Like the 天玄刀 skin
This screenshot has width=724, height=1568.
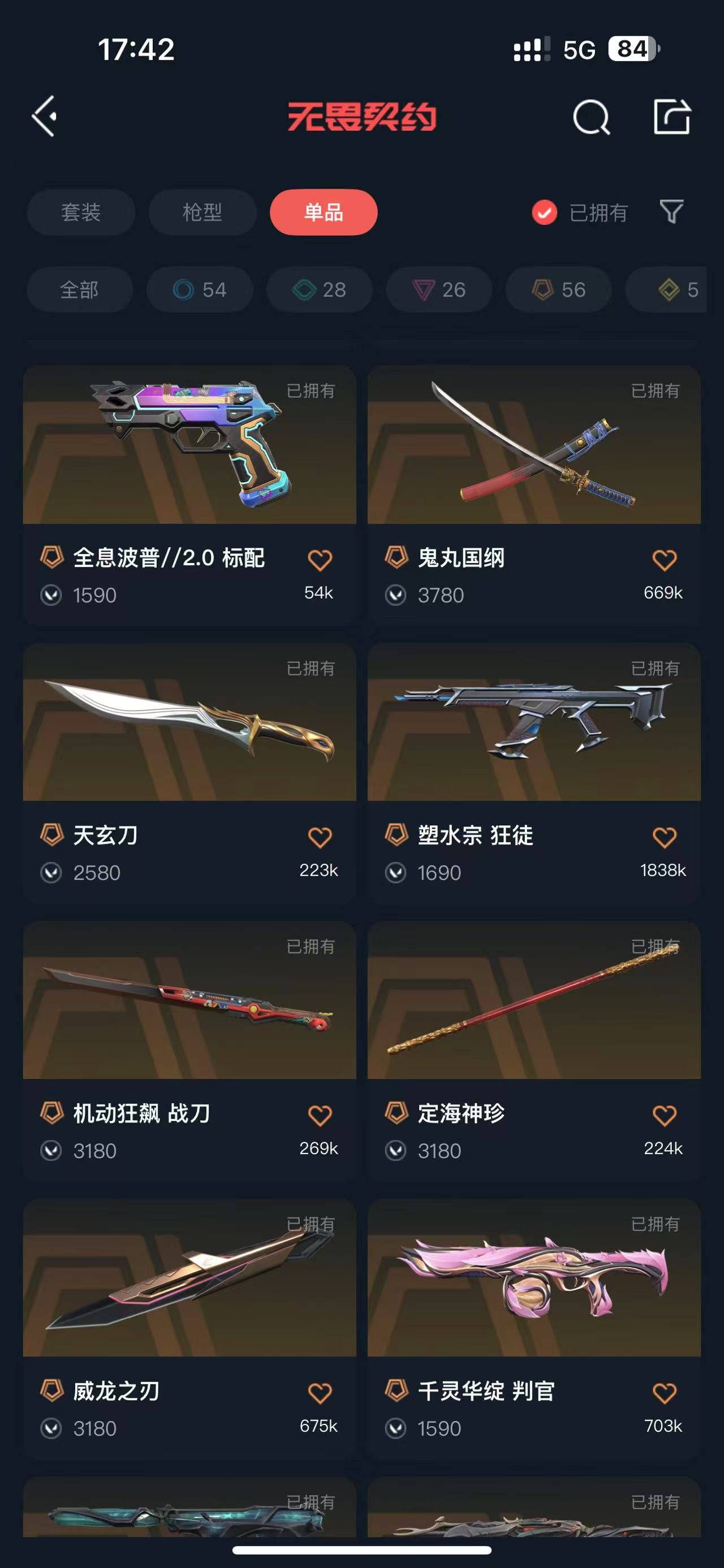(320, 838)
